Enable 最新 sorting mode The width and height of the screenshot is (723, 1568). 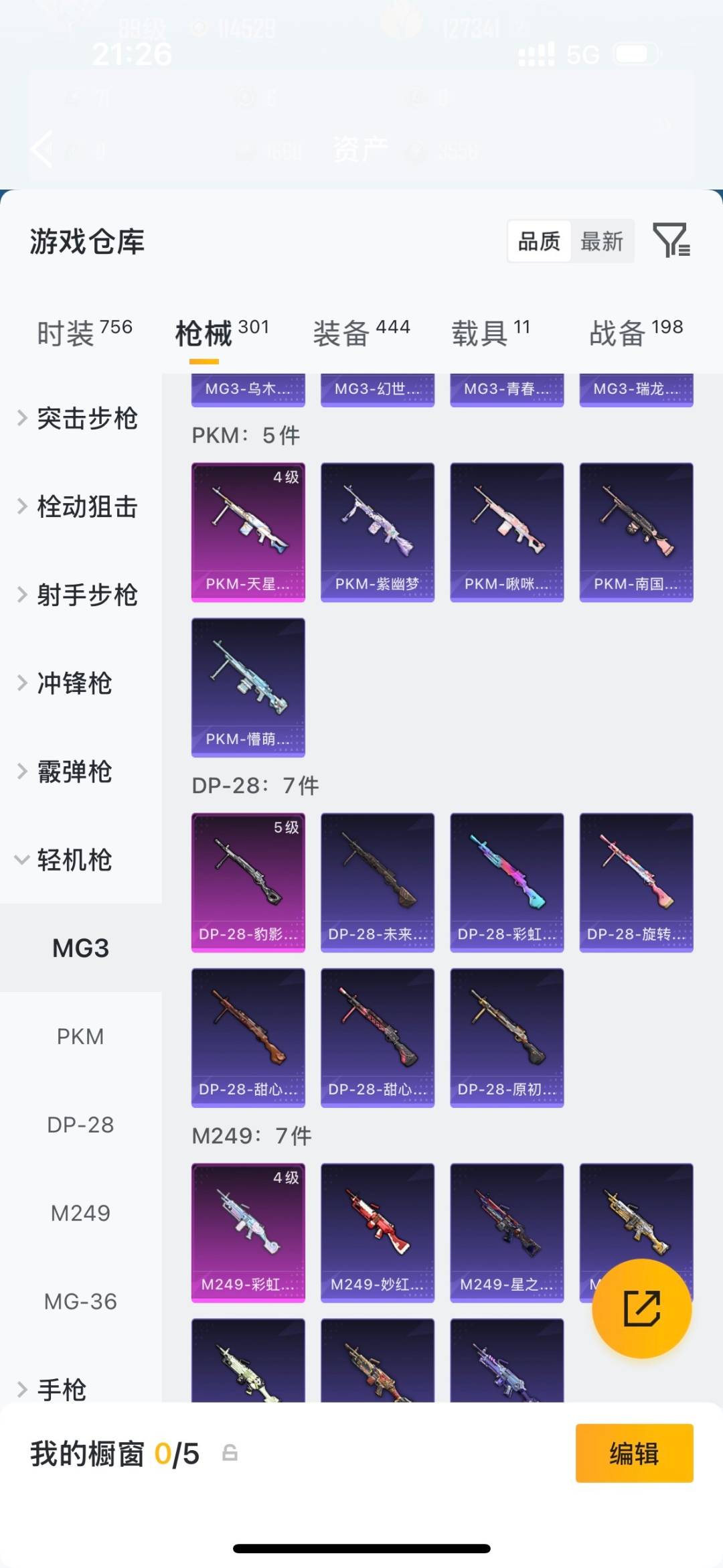point(602,241)
